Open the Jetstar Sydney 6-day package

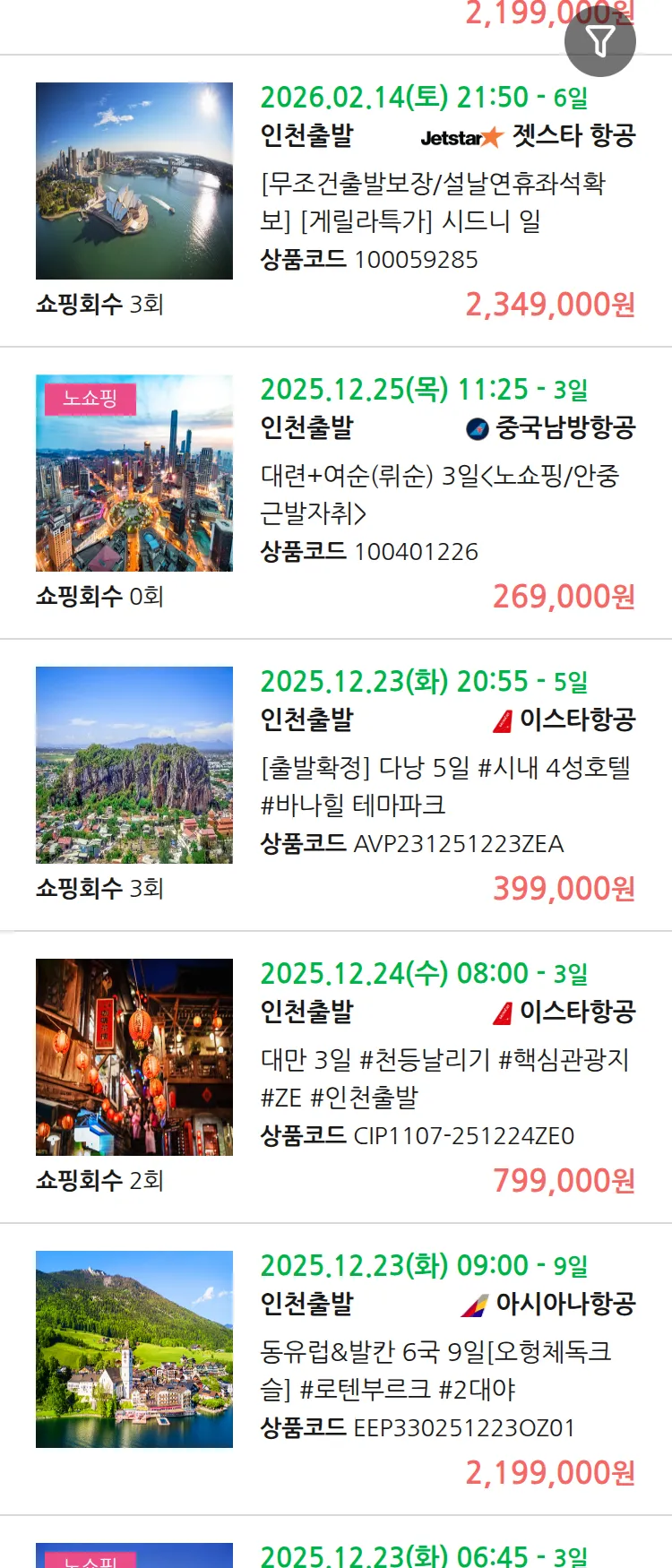(x=433, y=202)
